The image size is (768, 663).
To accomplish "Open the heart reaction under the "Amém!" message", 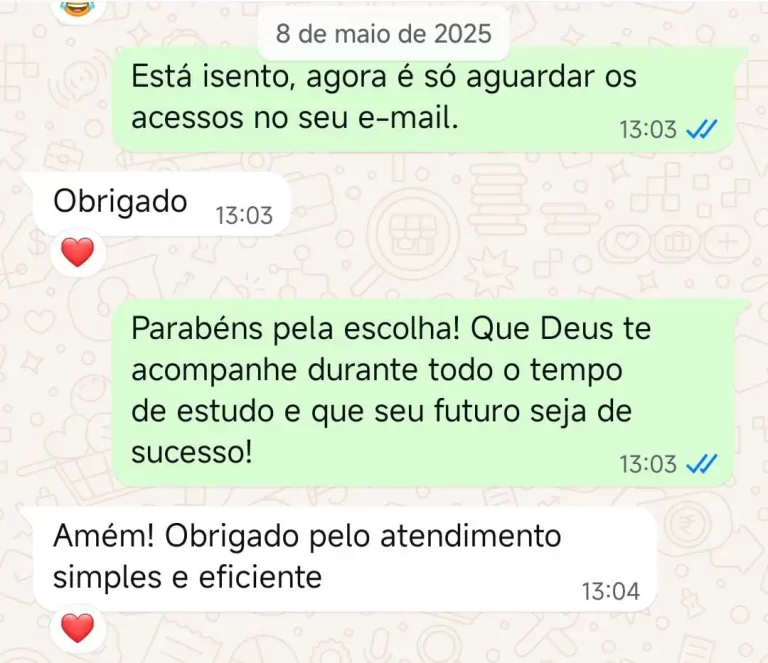I will click(77, 628).
